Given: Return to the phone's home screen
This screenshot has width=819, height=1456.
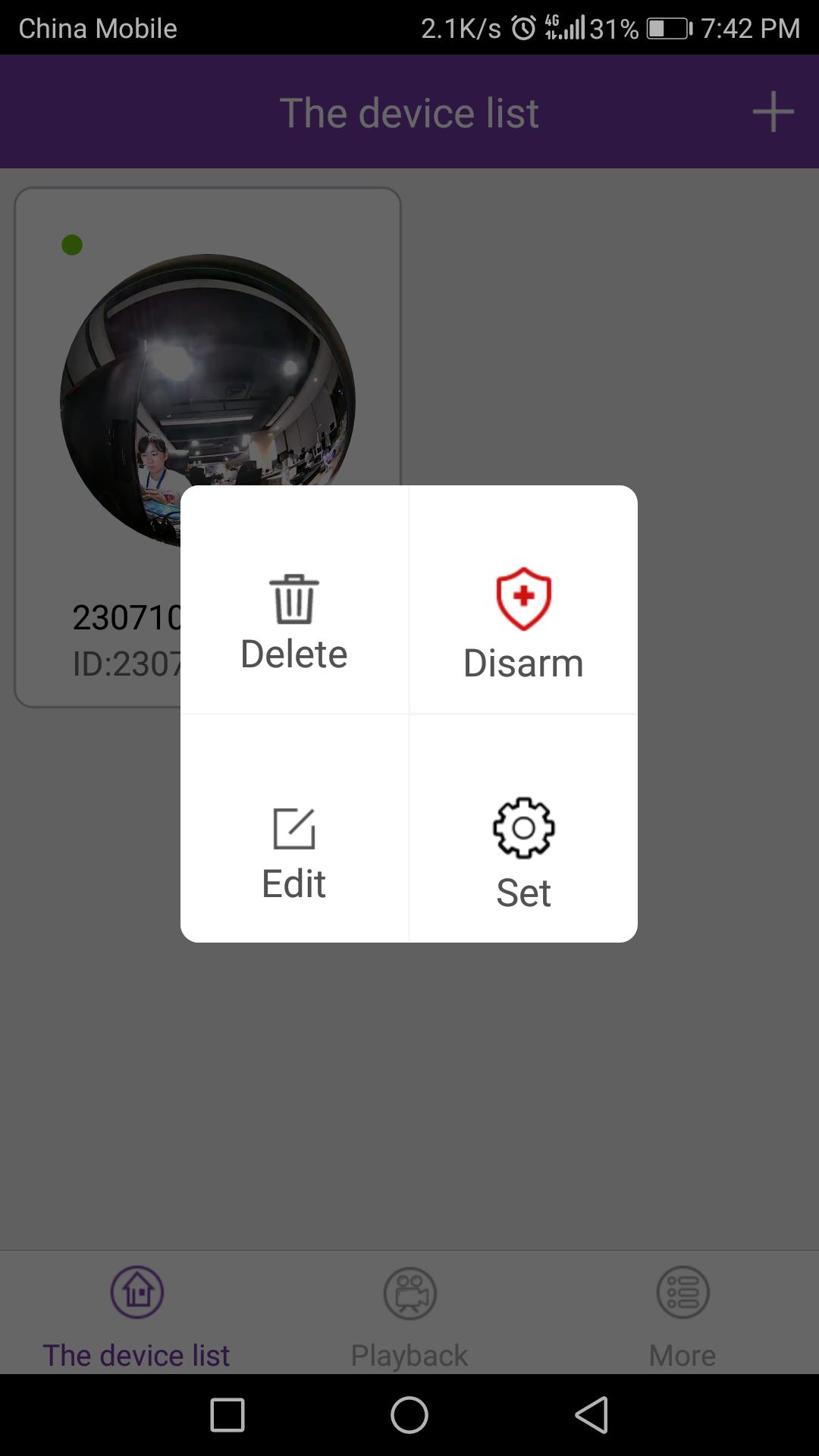Looking at the screenshot, I should point(409,1415).
